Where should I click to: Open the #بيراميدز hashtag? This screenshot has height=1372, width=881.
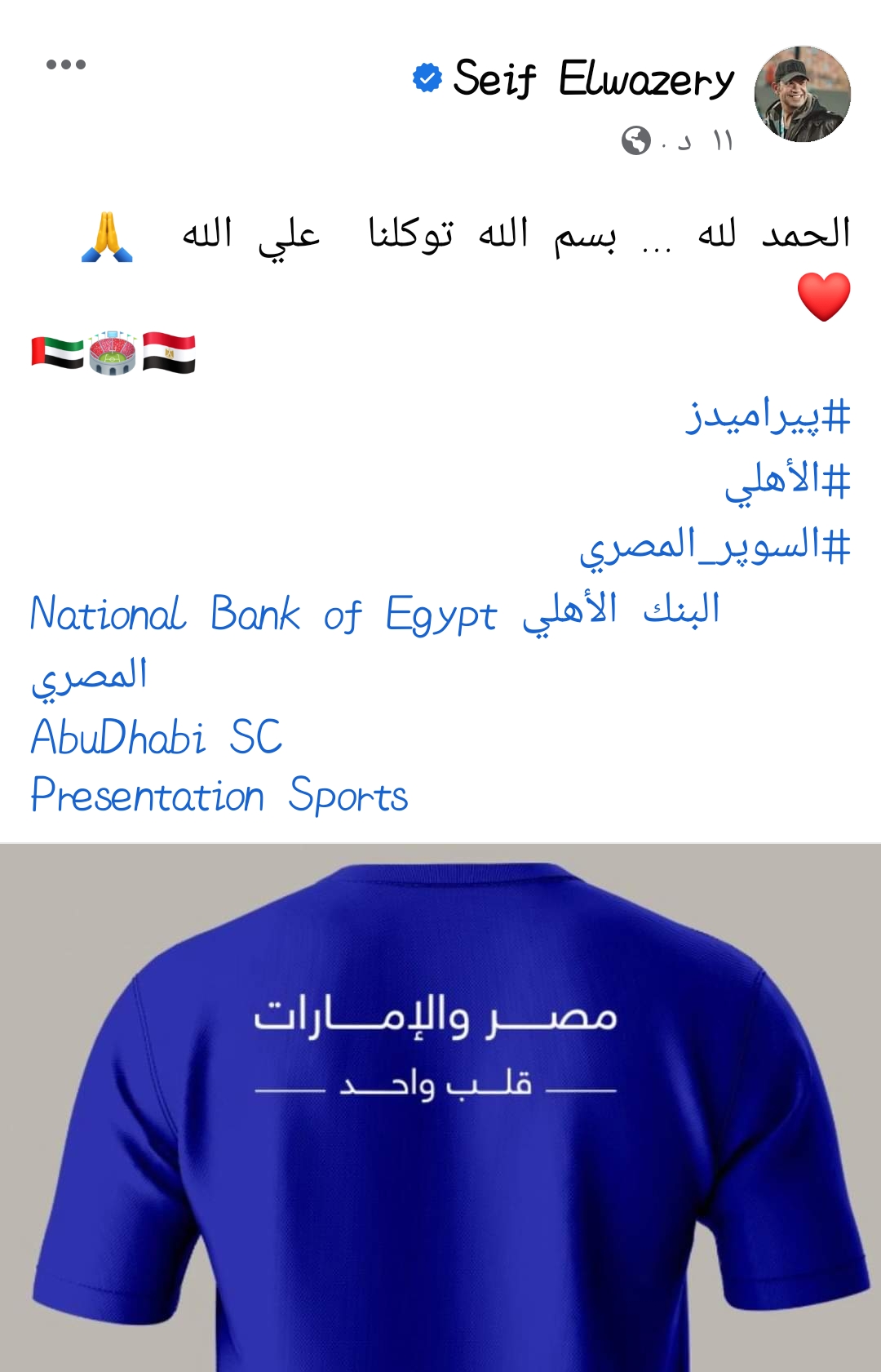point(768,416)
